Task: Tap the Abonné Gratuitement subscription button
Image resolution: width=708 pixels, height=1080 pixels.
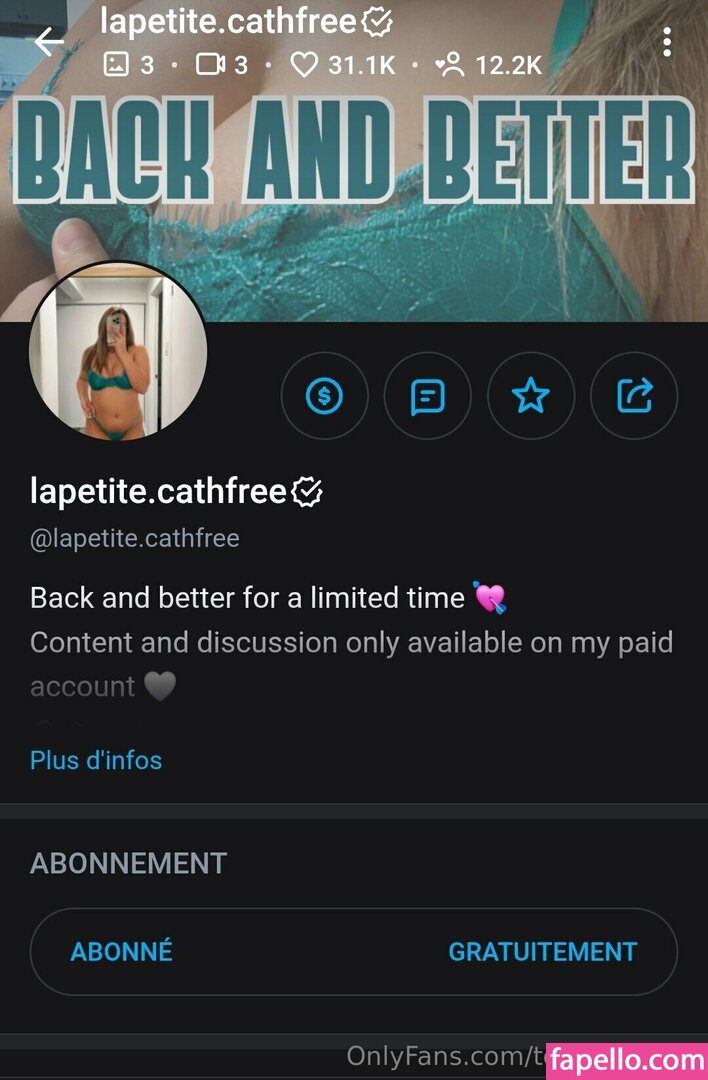Action: pyautogui.click(x=354, y=951)
